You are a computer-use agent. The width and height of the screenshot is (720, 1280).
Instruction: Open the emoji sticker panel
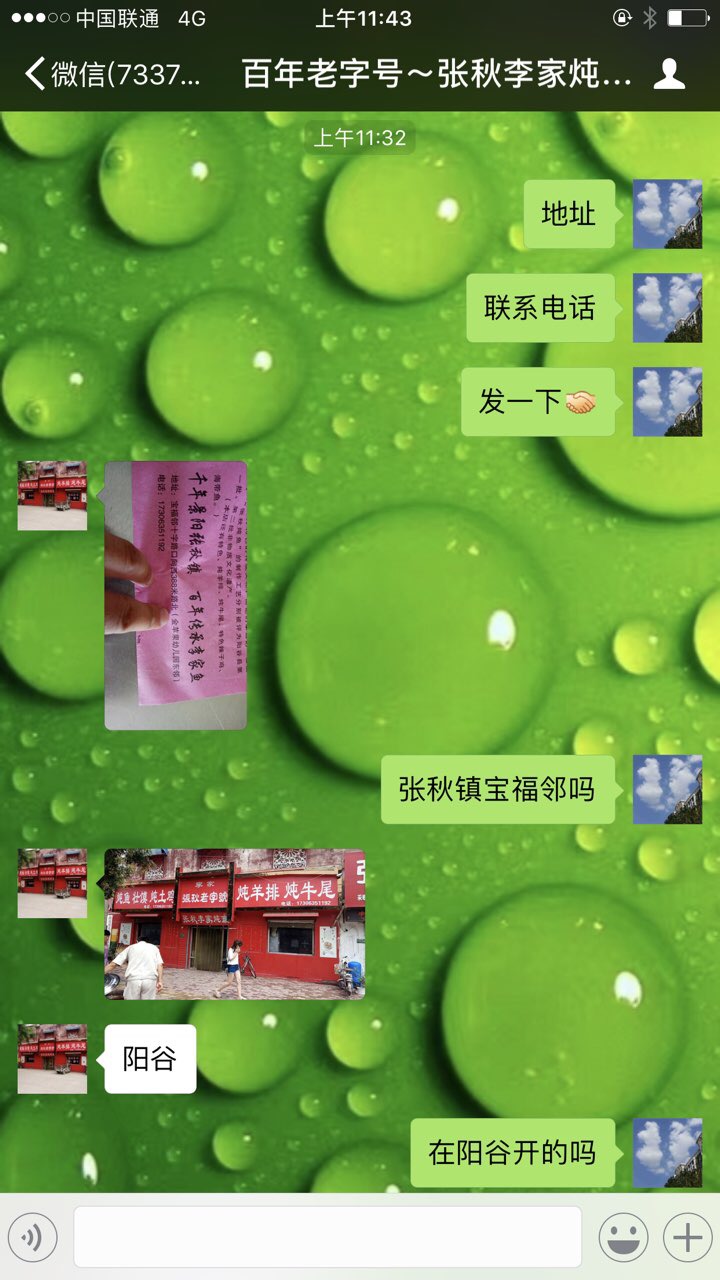tap(623, 1238)
